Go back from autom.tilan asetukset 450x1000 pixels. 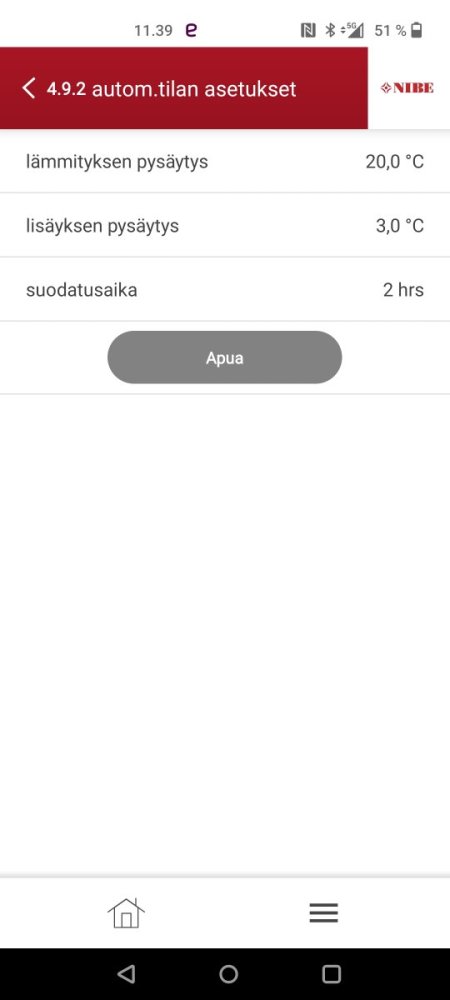coord(29,88)
